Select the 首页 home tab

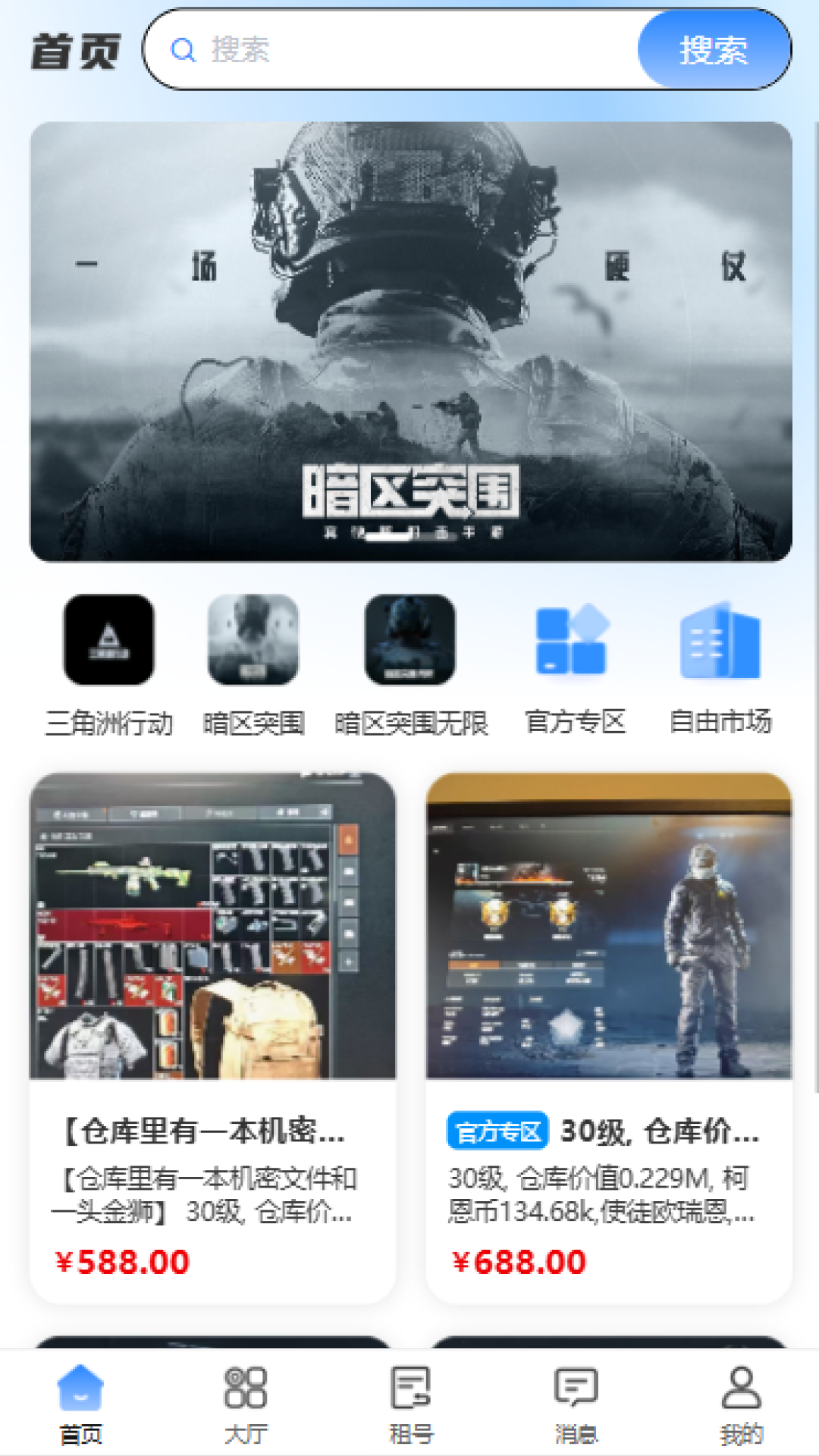click(80, 1403)
